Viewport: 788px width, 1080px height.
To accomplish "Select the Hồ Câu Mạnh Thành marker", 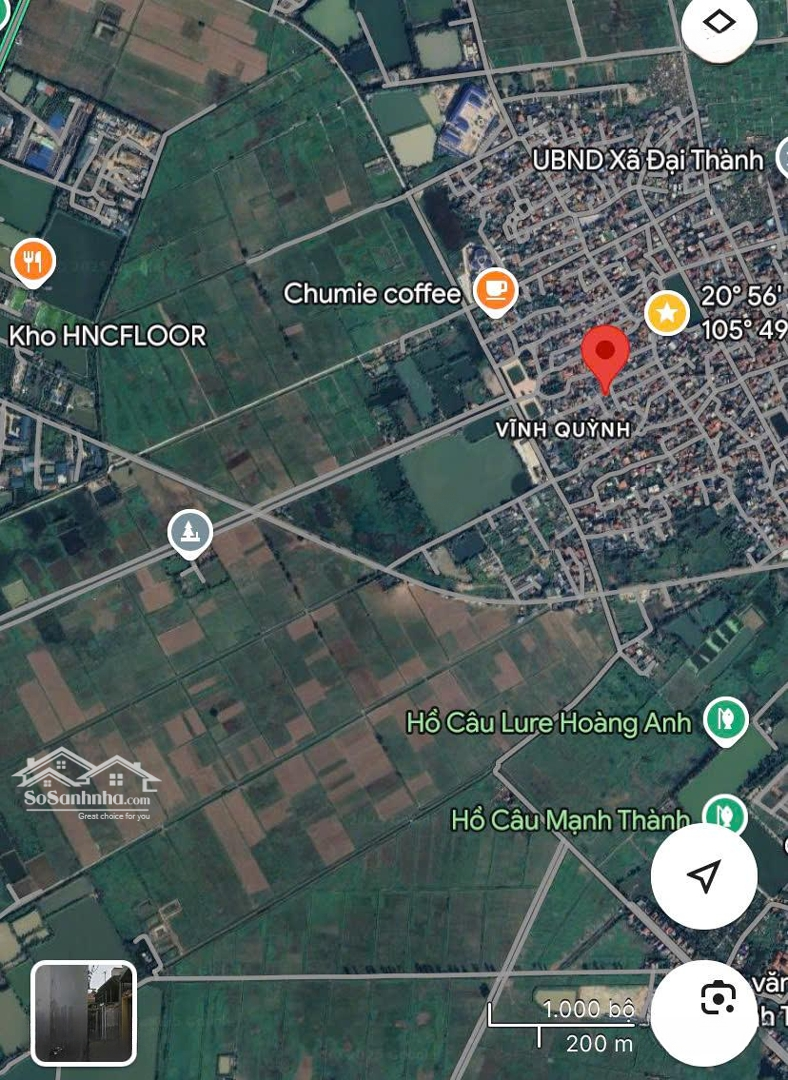I will click(724, 815).
